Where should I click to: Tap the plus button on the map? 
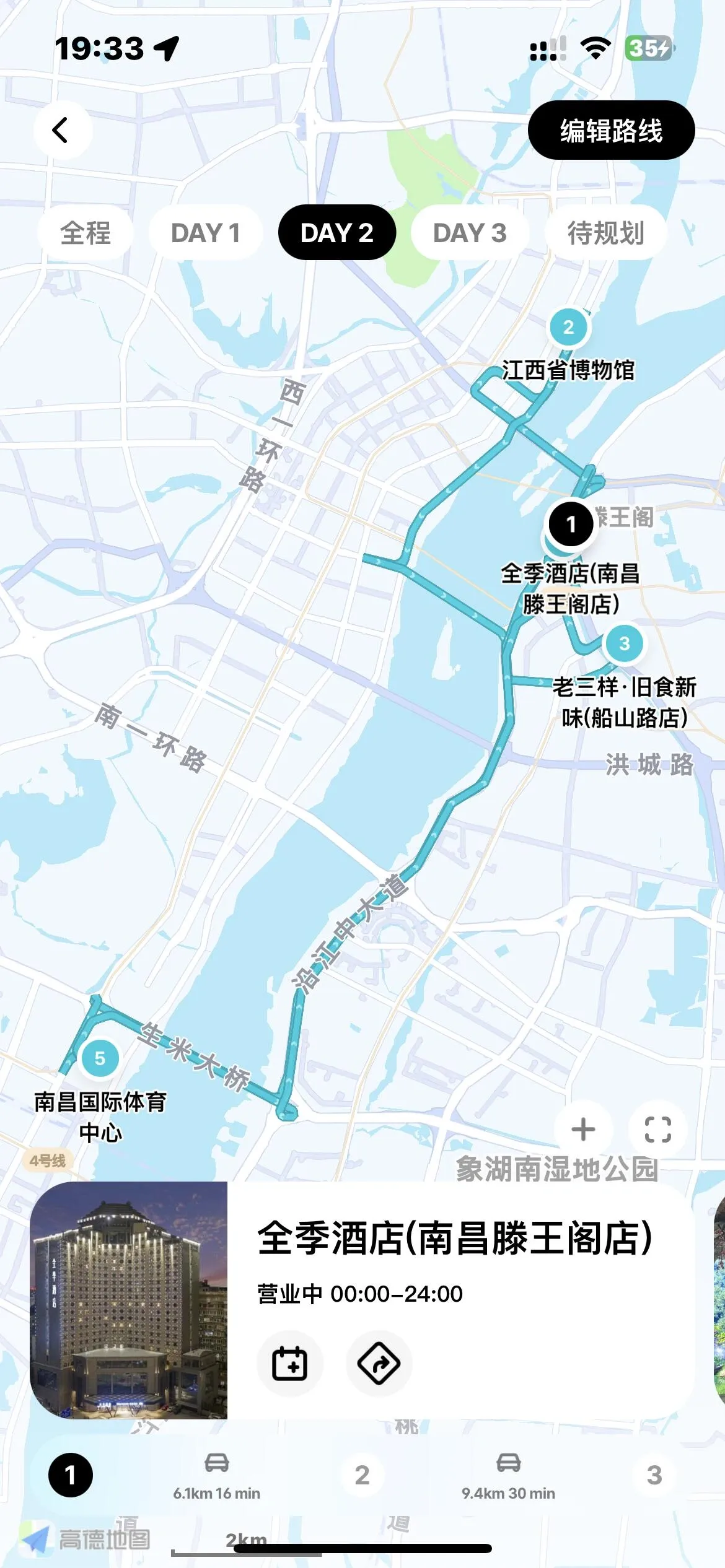(583, 1130)
